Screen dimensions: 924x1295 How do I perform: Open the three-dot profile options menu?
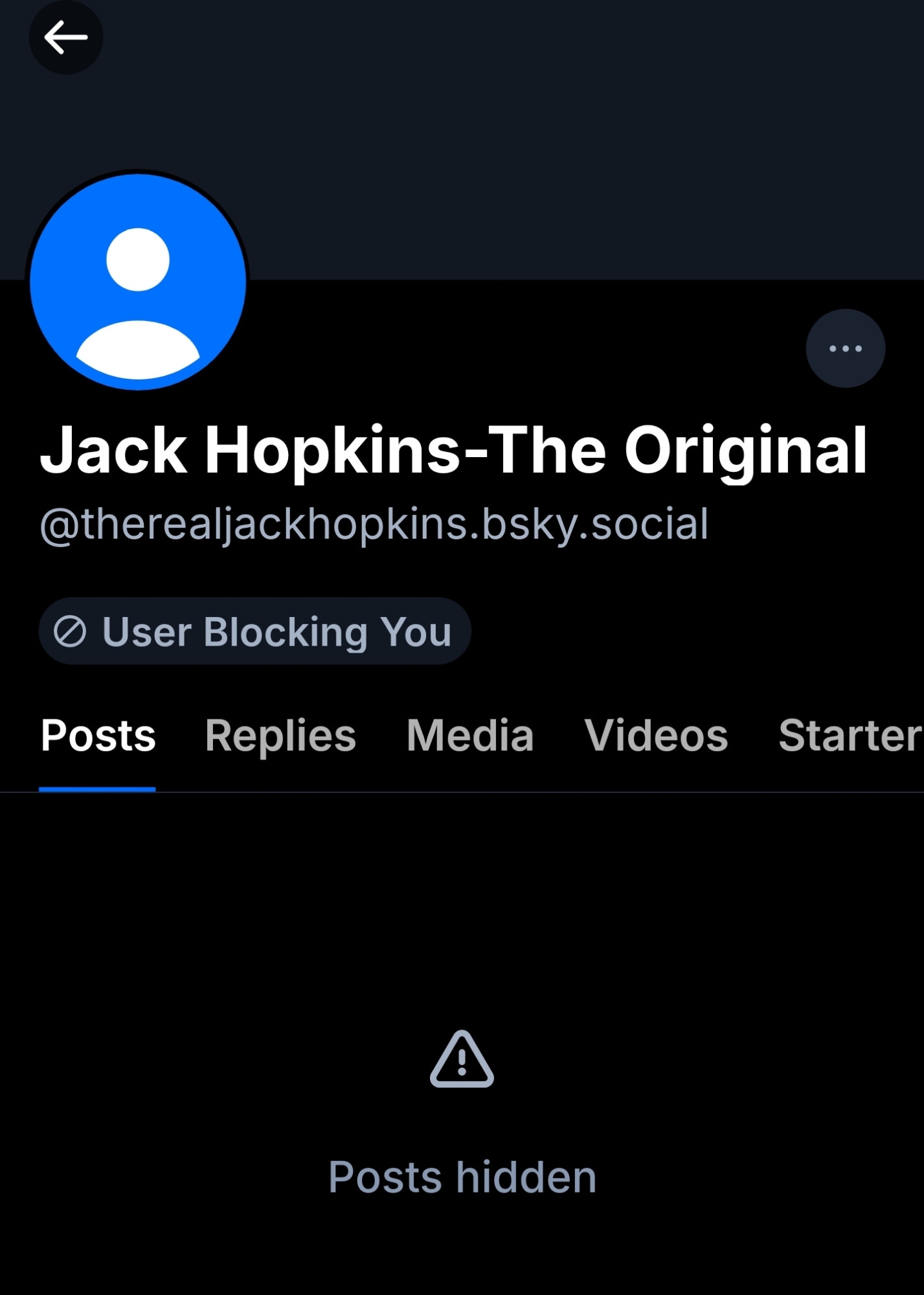[x=845, y=348]
